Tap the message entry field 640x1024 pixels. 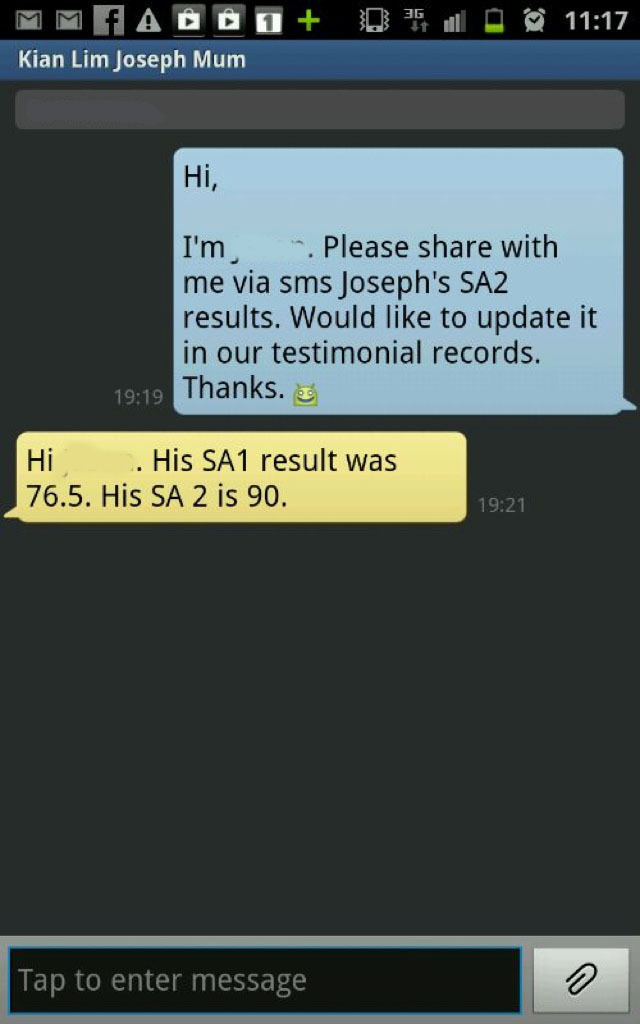tap(265, 980)
